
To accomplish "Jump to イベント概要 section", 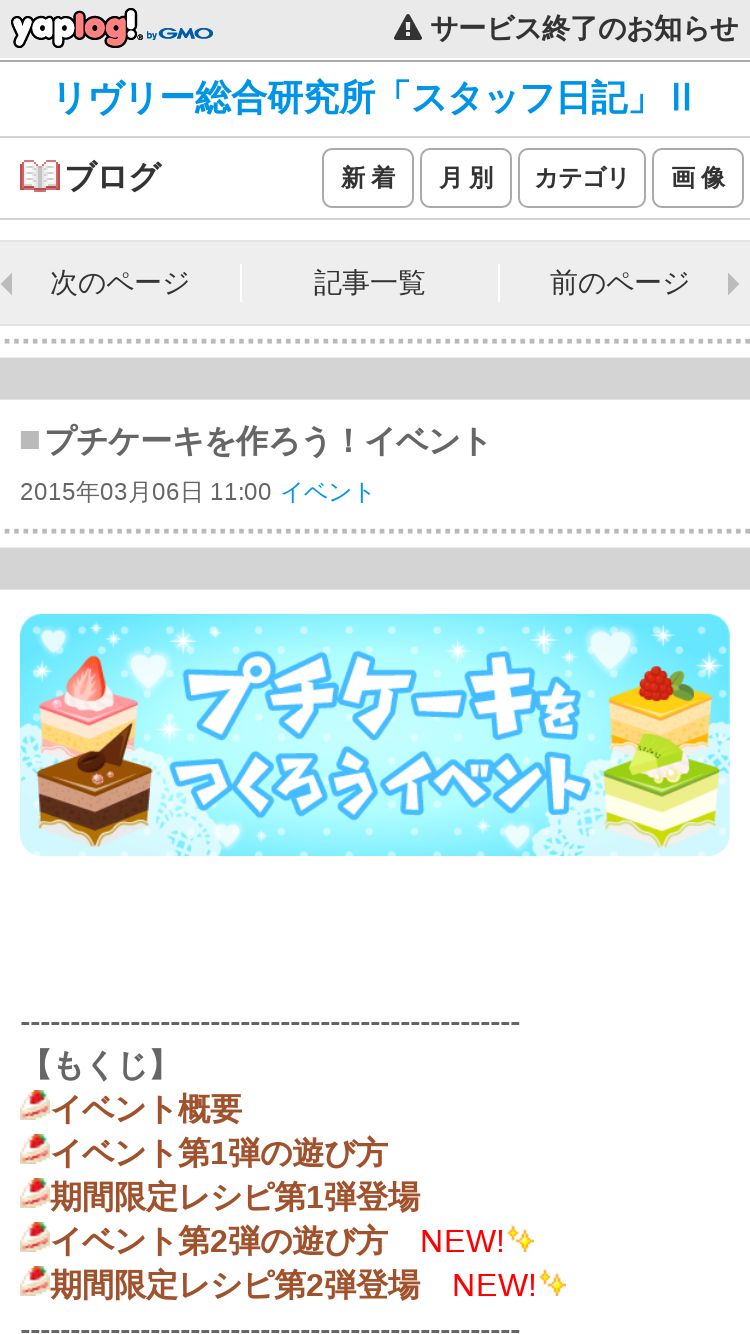I will 146,1108.
